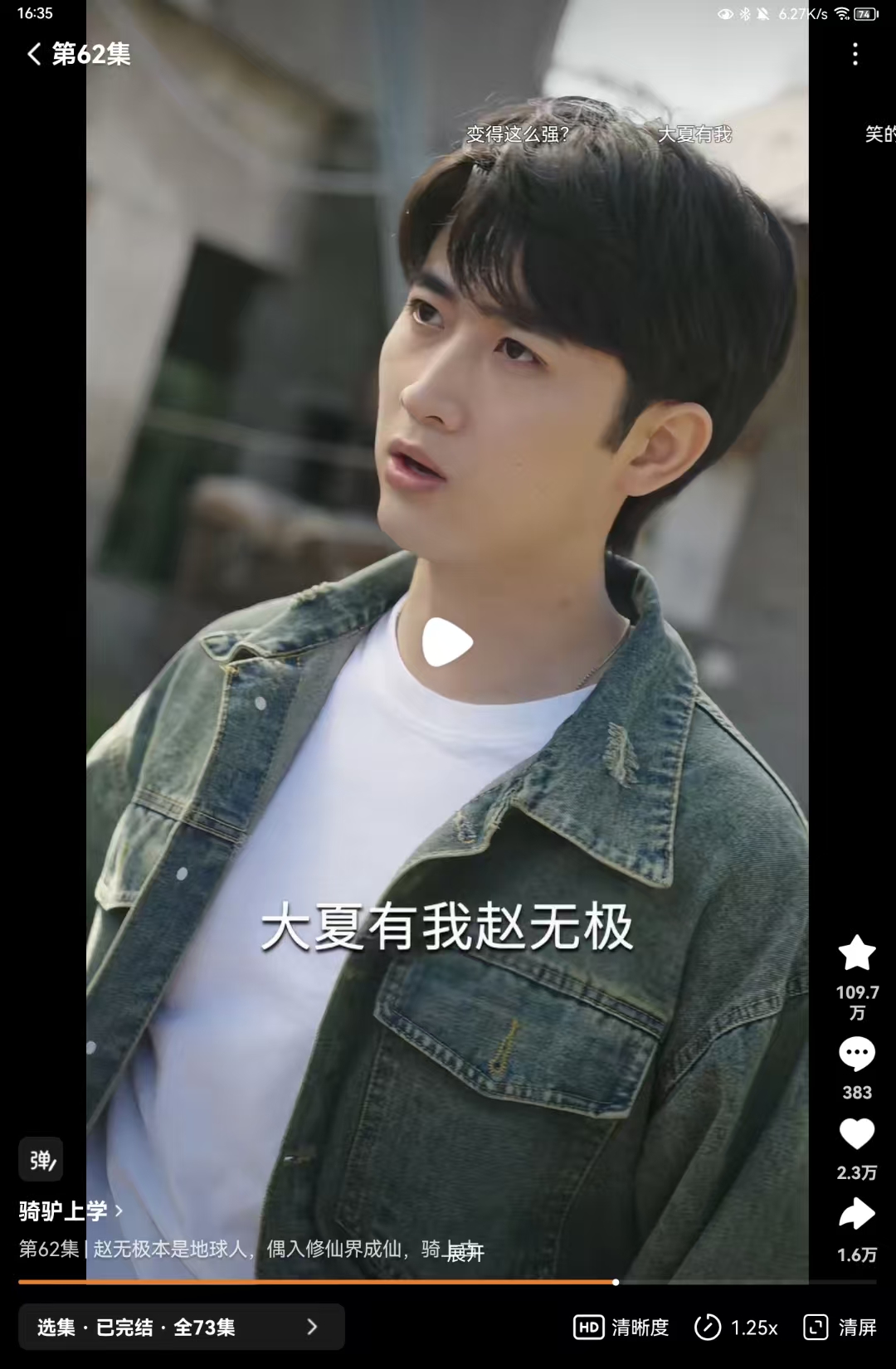The height and width of the screenshot is (1369, 896).
Task: Open the 选集 episode selector
Action: tap(181, 1328)
